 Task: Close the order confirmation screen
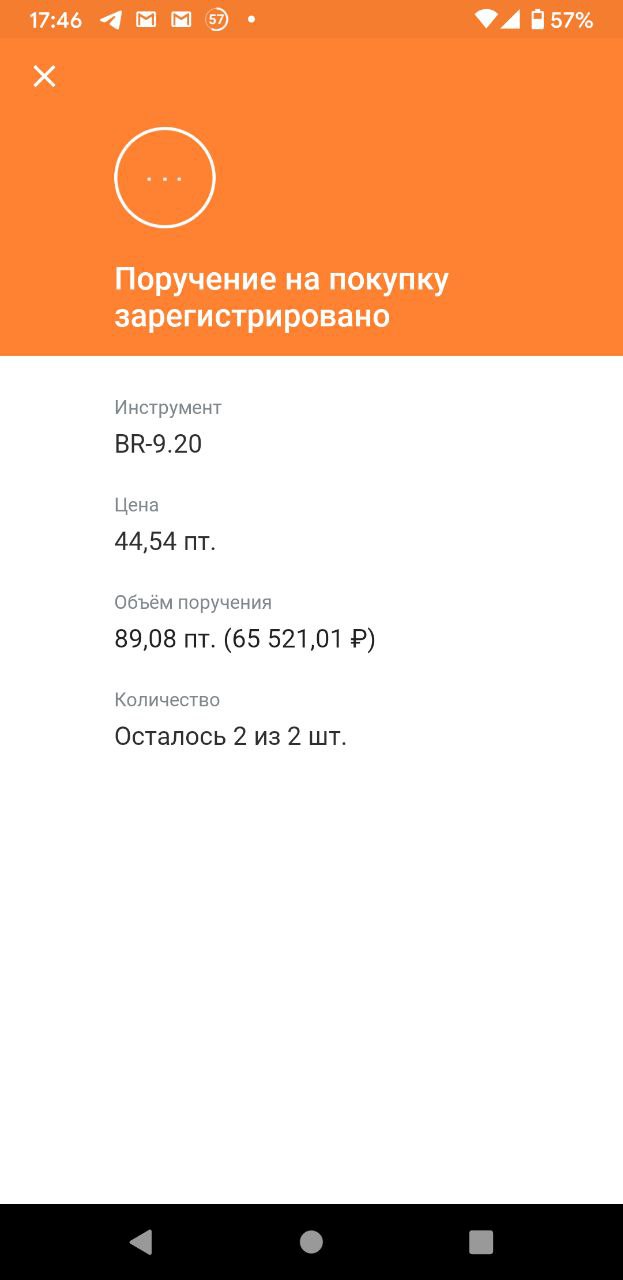tap(44, 76)
